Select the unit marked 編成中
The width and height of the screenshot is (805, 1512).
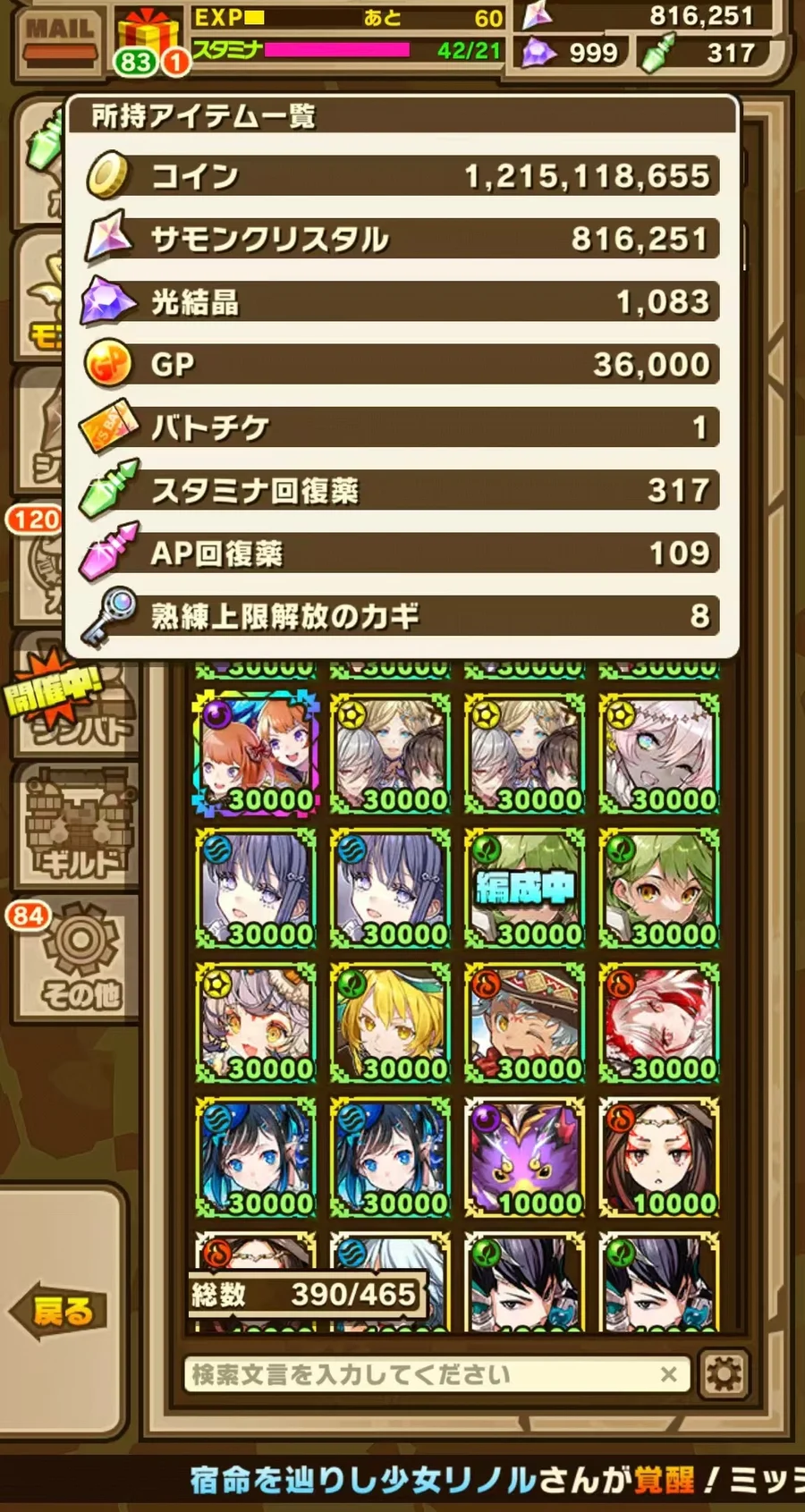524,888
